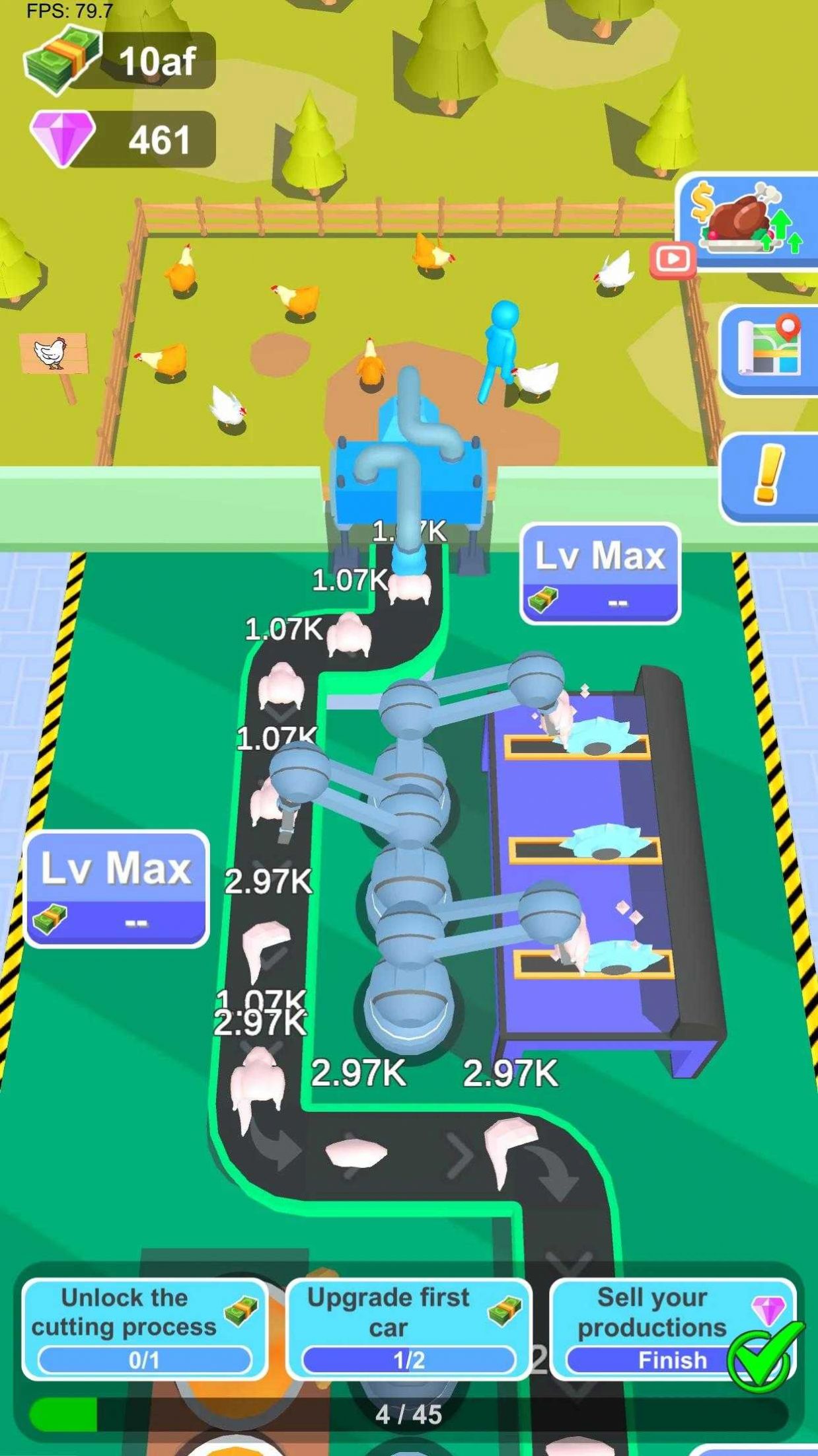Screen dimensions: 818x1456
Task: Claim the finished 'Sell your productions' quest
Action: (x=673, y=1328)
